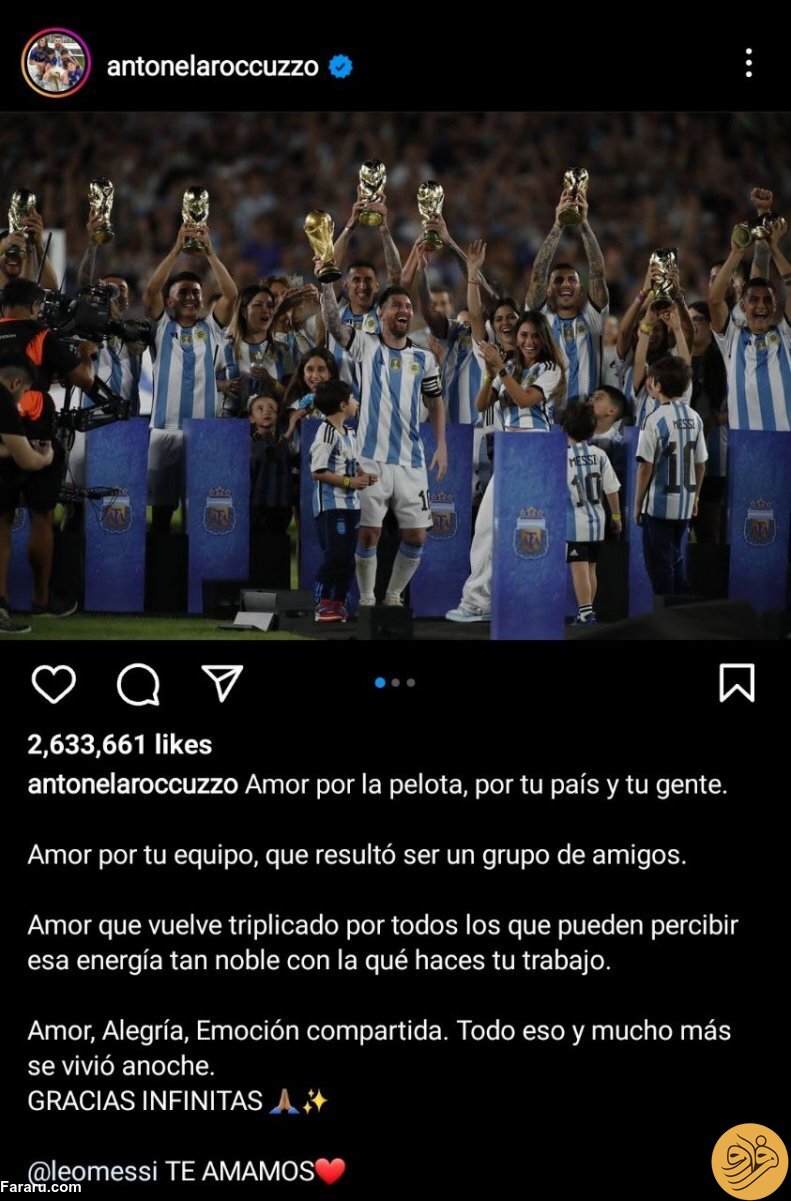Open antonelaroccuzzo's name in the caption
The height and width of the screenshot is (1201, 791).
coord(132,784)
